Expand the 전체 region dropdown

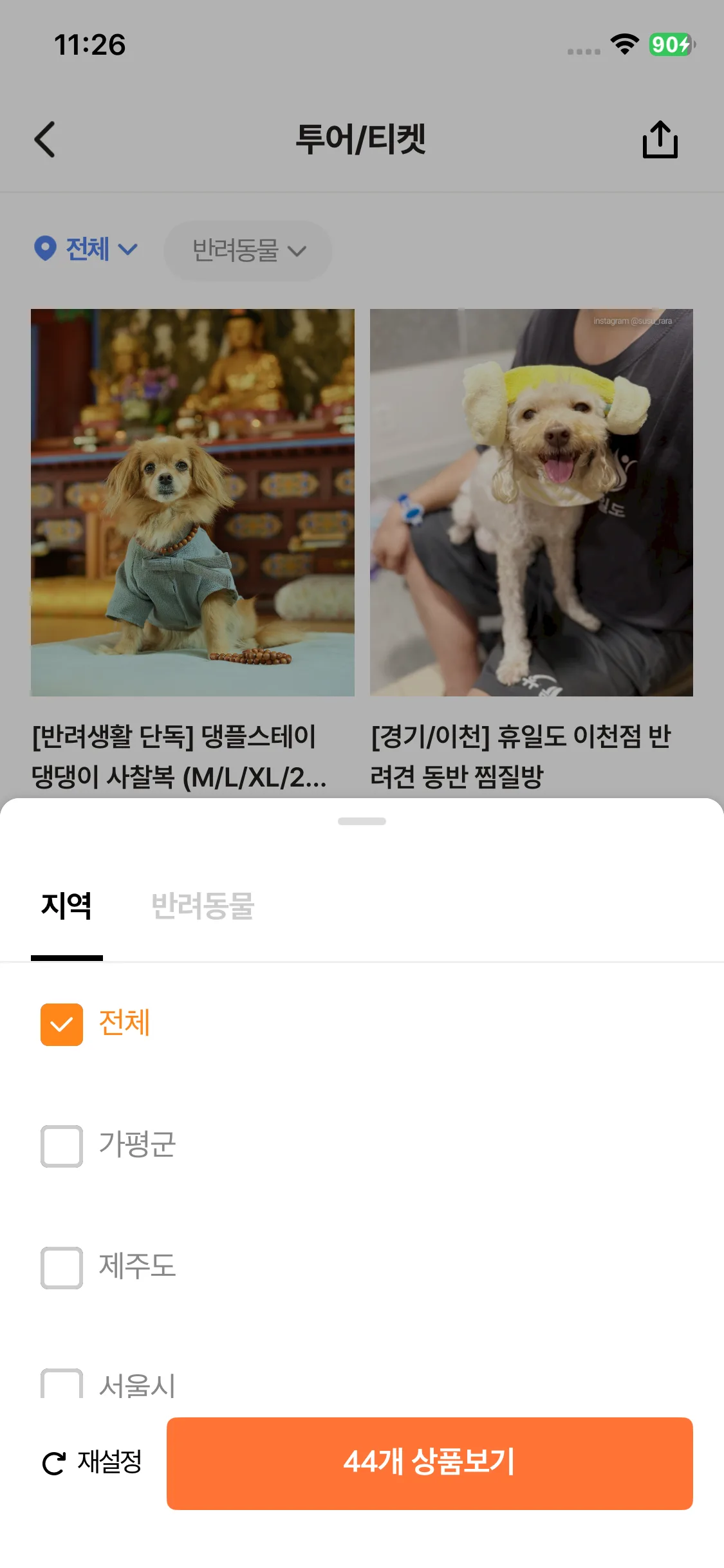coord(86,249)
